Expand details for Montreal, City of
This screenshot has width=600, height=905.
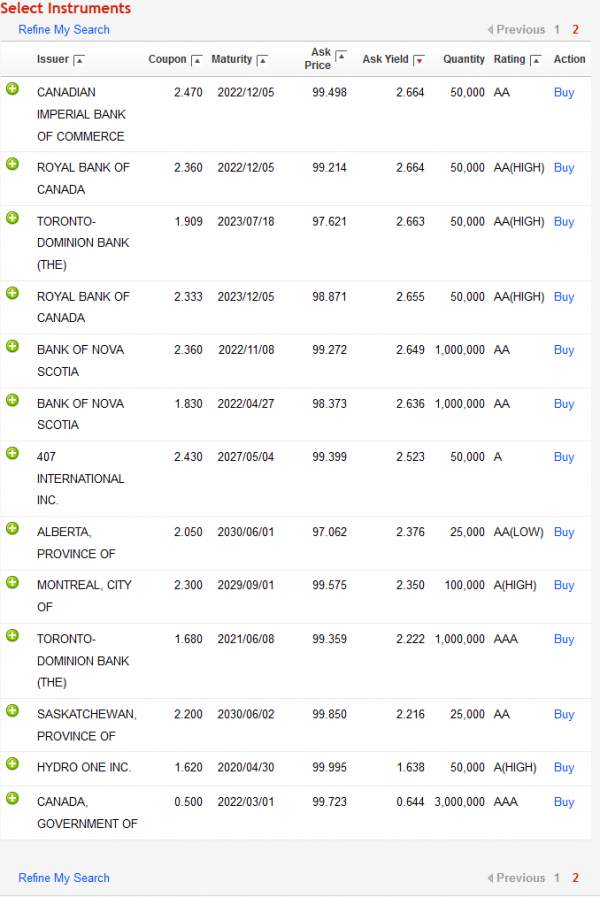[13, 581]
